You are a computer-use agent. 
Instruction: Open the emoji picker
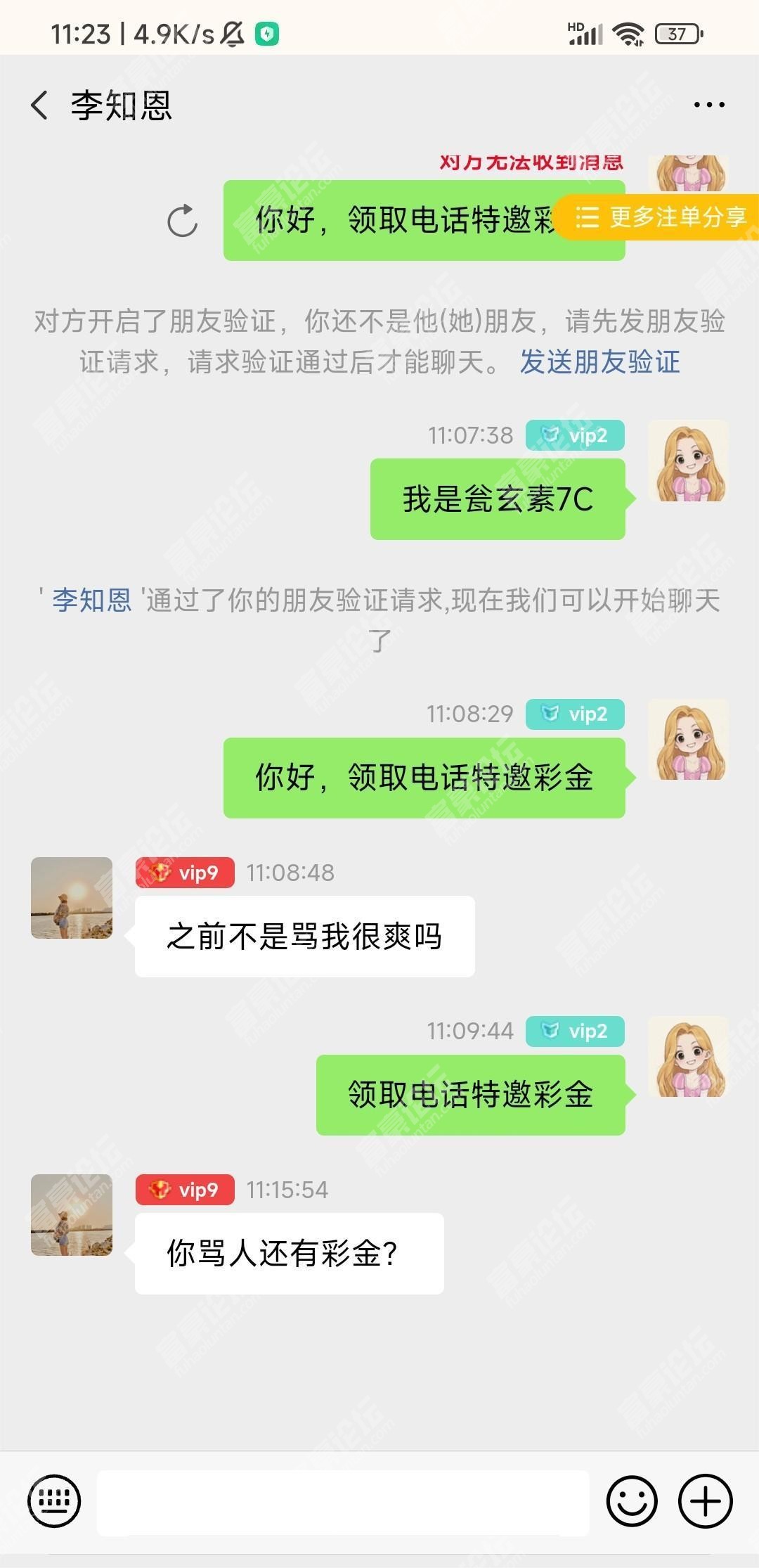coord(632,1501)
